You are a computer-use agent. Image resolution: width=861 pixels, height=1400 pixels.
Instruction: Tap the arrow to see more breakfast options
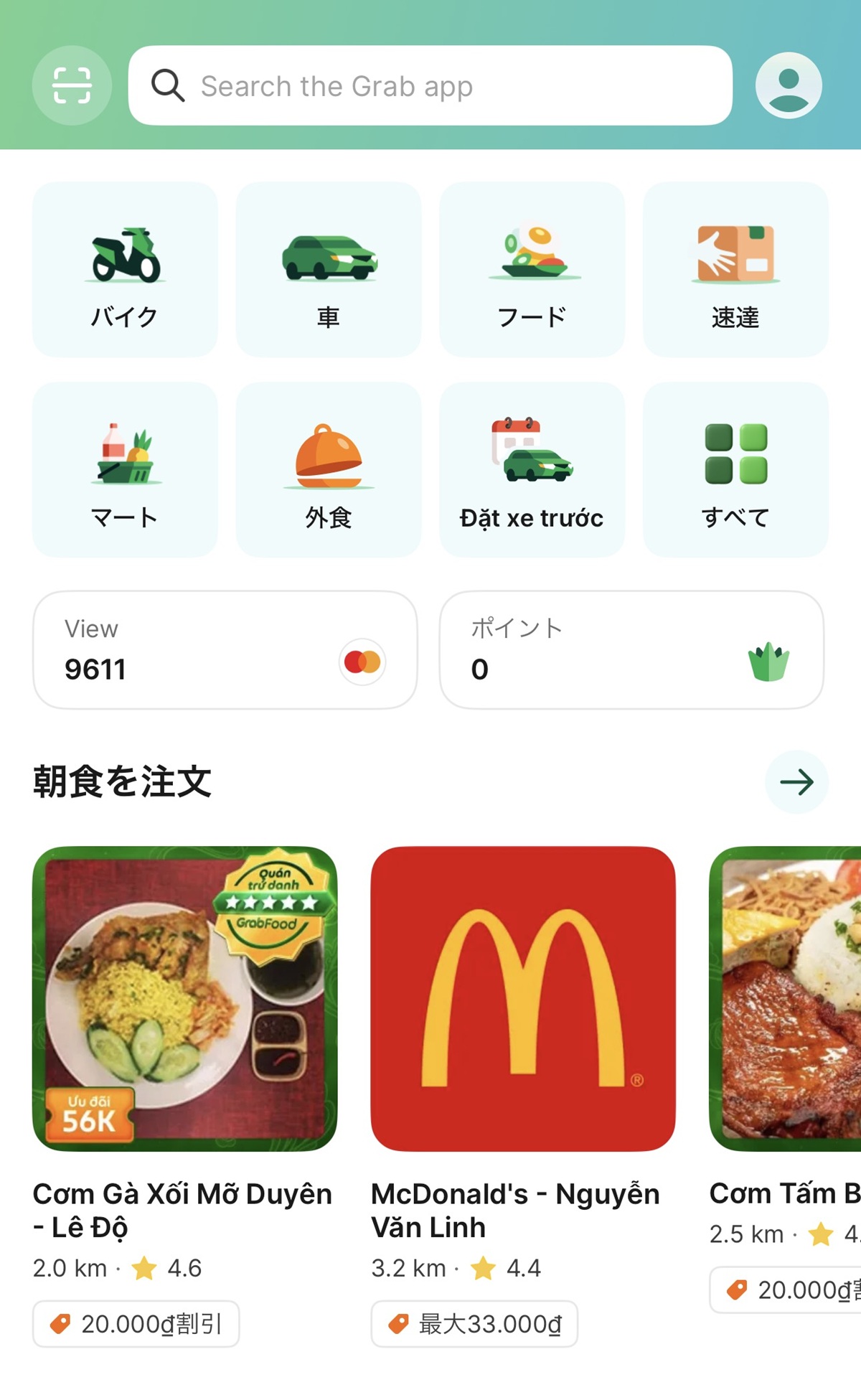pyautogui.click(x=796, y=784)
